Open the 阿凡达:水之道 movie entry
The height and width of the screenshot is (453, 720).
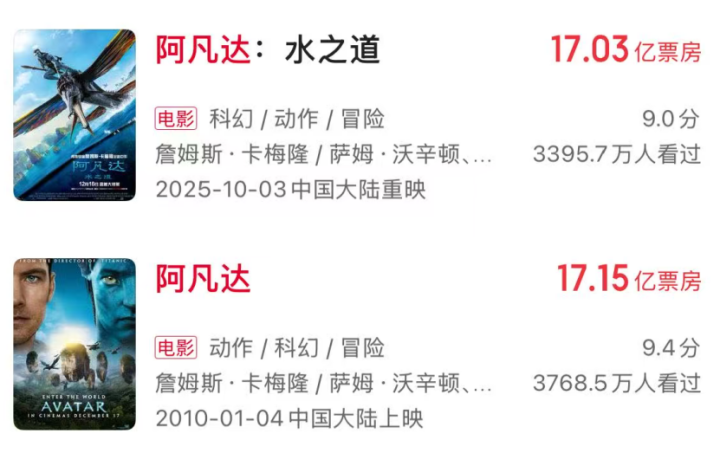[x=267, y=49]
